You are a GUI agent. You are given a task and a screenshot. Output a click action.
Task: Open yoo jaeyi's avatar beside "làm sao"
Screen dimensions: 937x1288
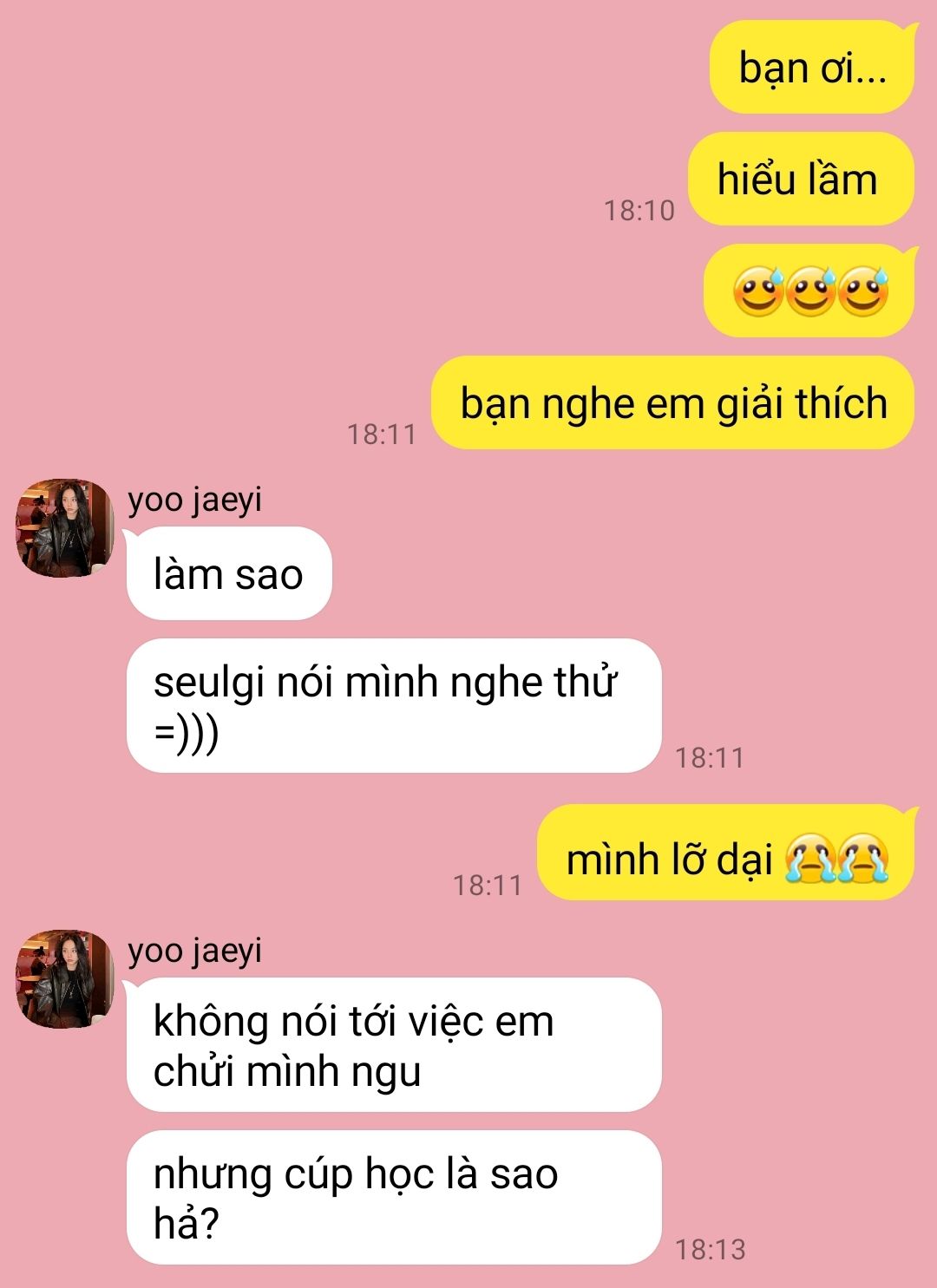(65, 527)
